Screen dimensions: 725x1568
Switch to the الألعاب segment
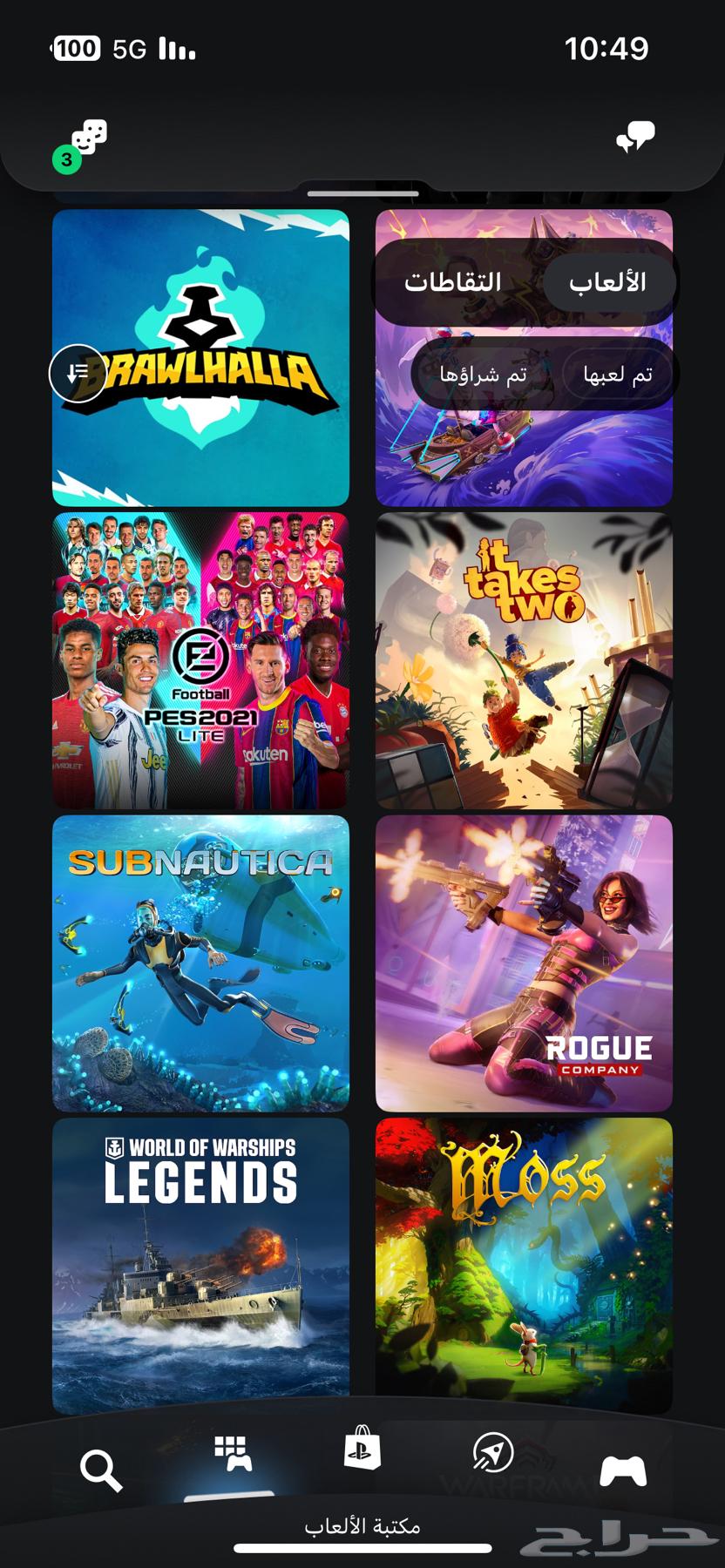(x=607, y=282)
